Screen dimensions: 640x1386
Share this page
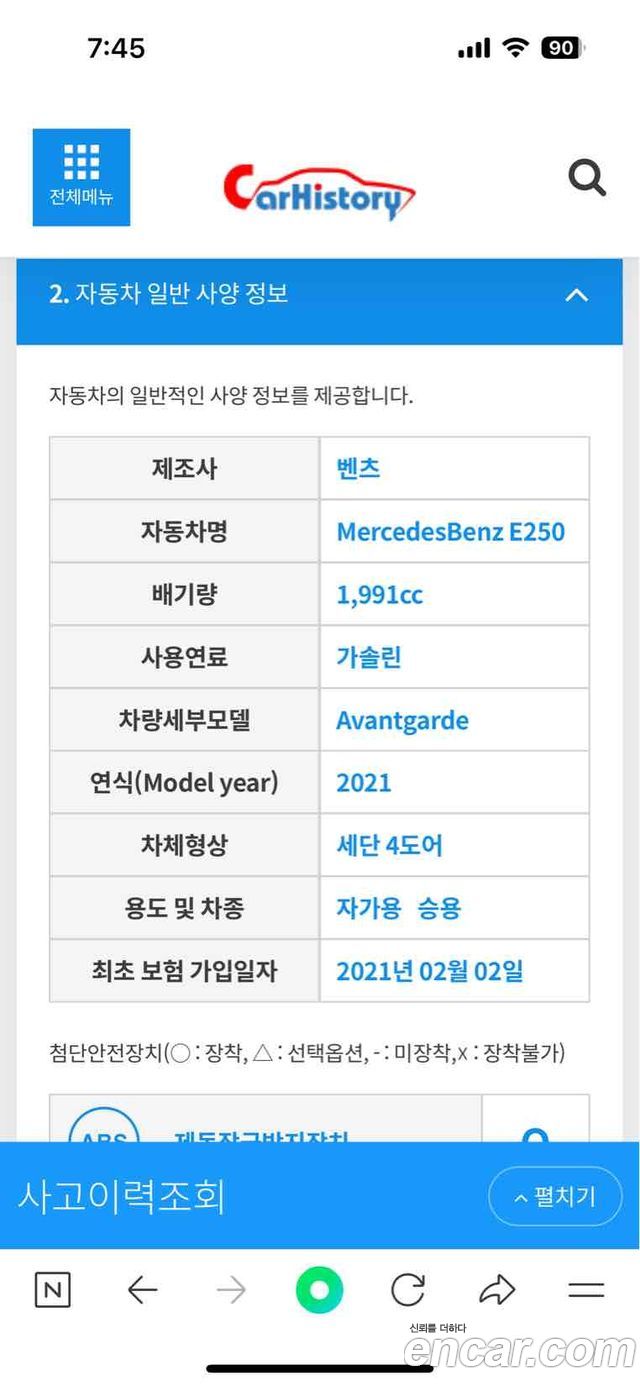(x=497, y=1290)
